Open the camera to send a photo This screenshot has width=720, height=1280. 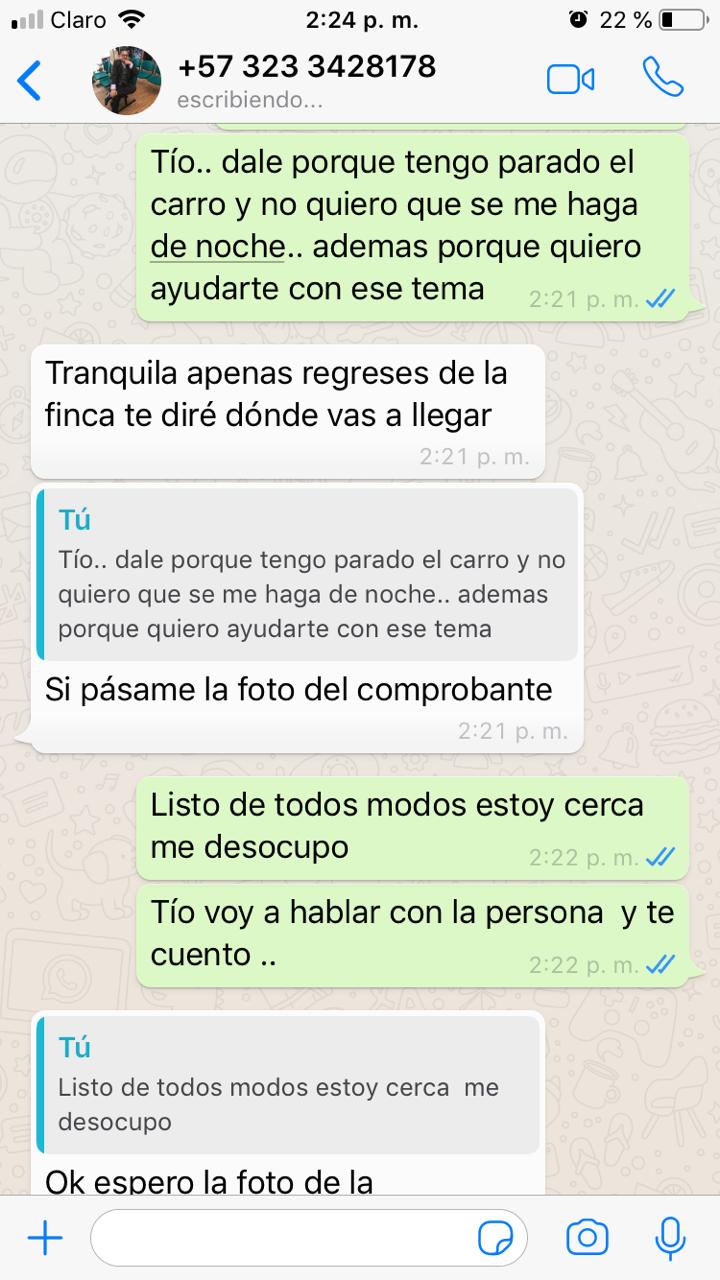(587, 1239)
